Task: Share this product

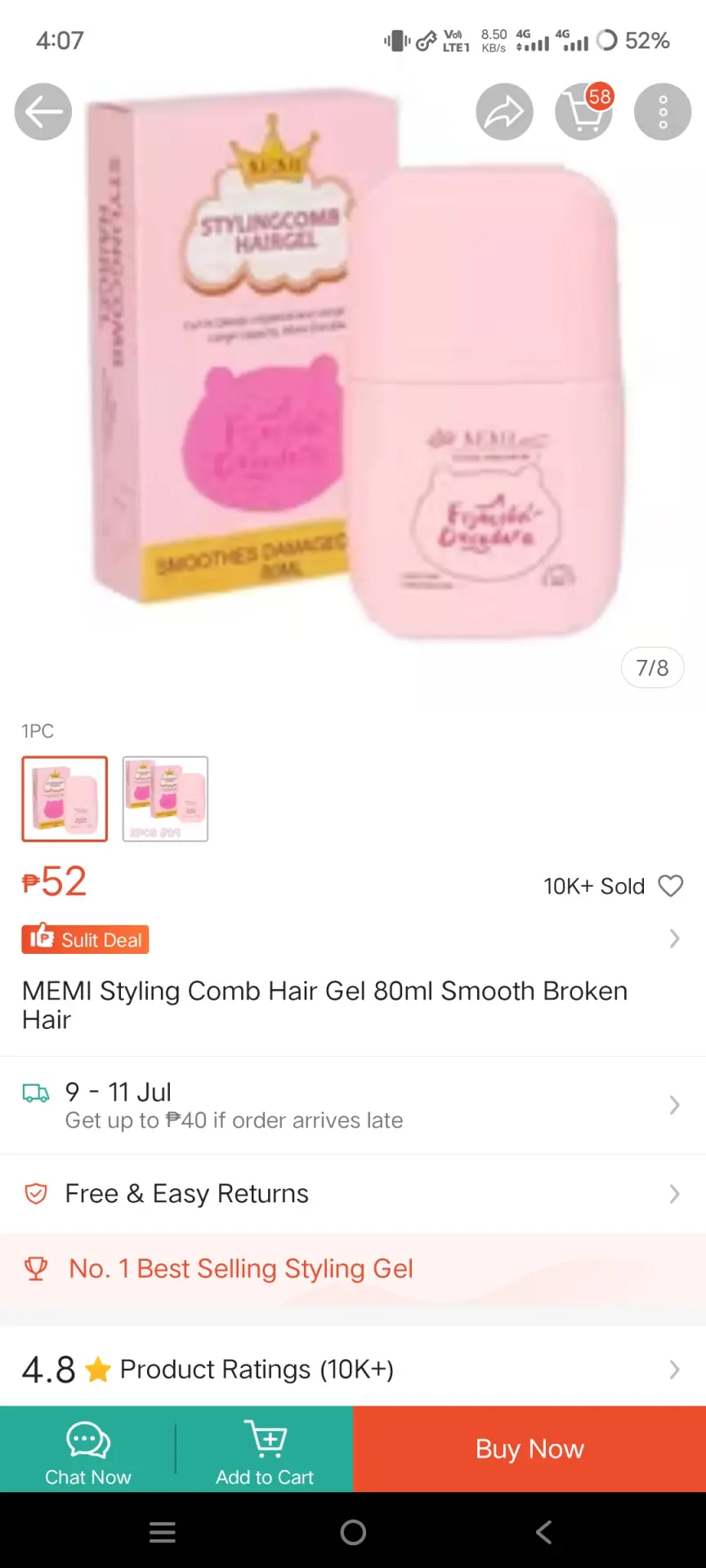Action: point(504,112)
